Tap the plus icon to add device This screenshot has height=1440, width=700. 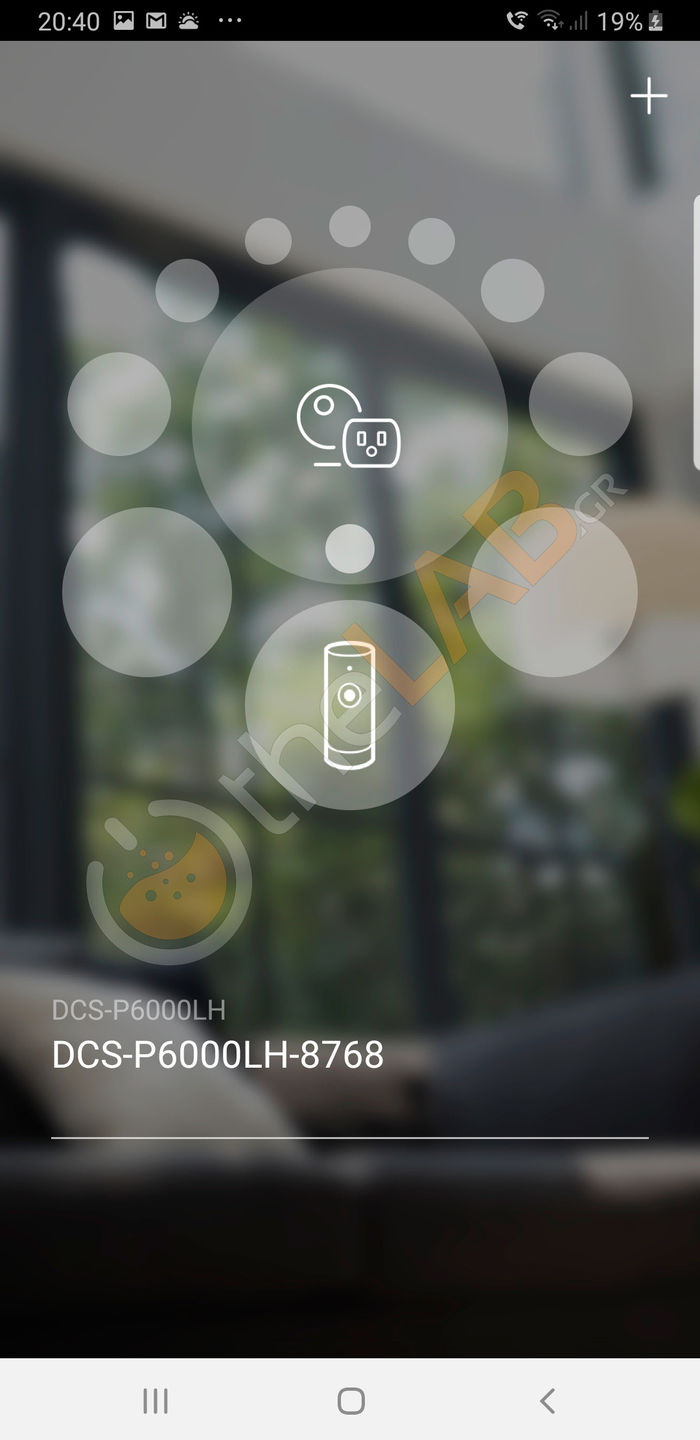pyautogui.click(x=649, y=97)
